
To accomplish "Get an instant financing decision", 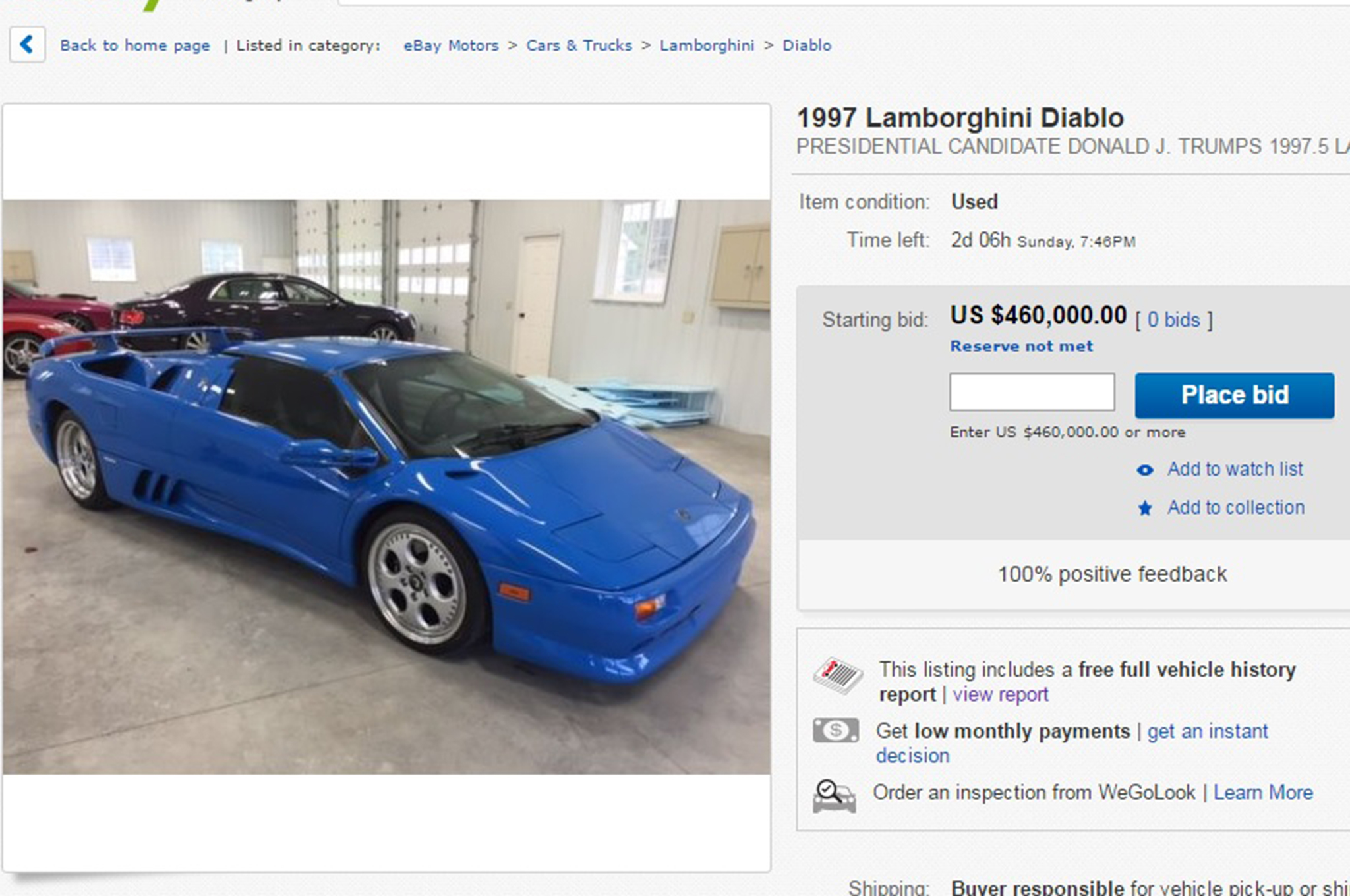I will click(1207, 731).
